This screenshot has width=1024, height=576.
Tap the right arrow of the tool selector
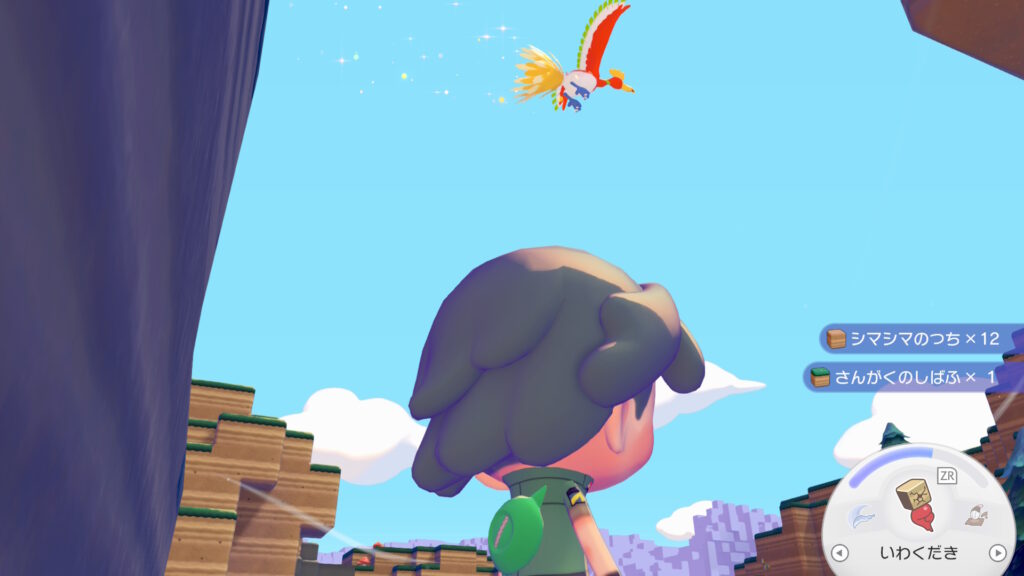tap(996, 552)
